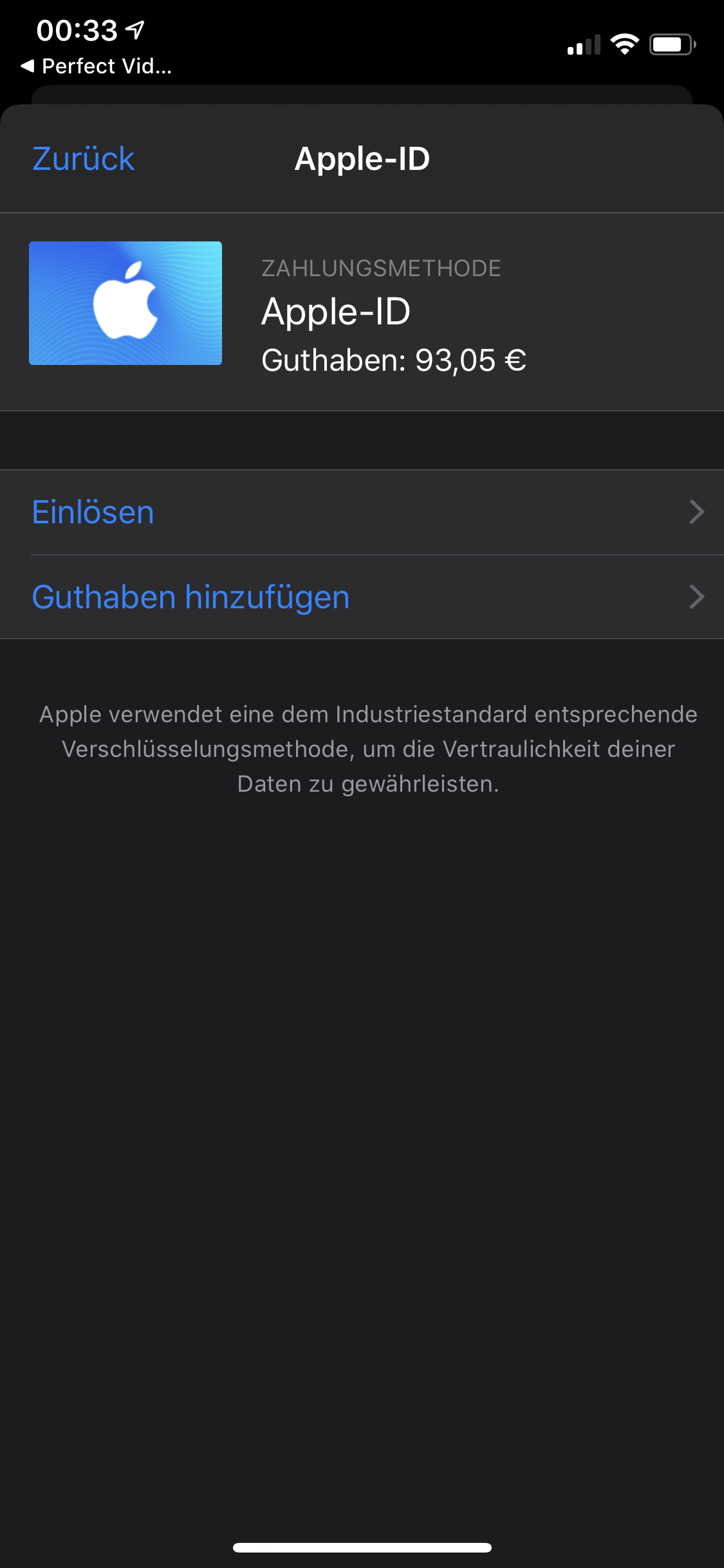Go back using the Zurück button
The height and width of the screenshot is (1568, 724).
coord(84,159)
